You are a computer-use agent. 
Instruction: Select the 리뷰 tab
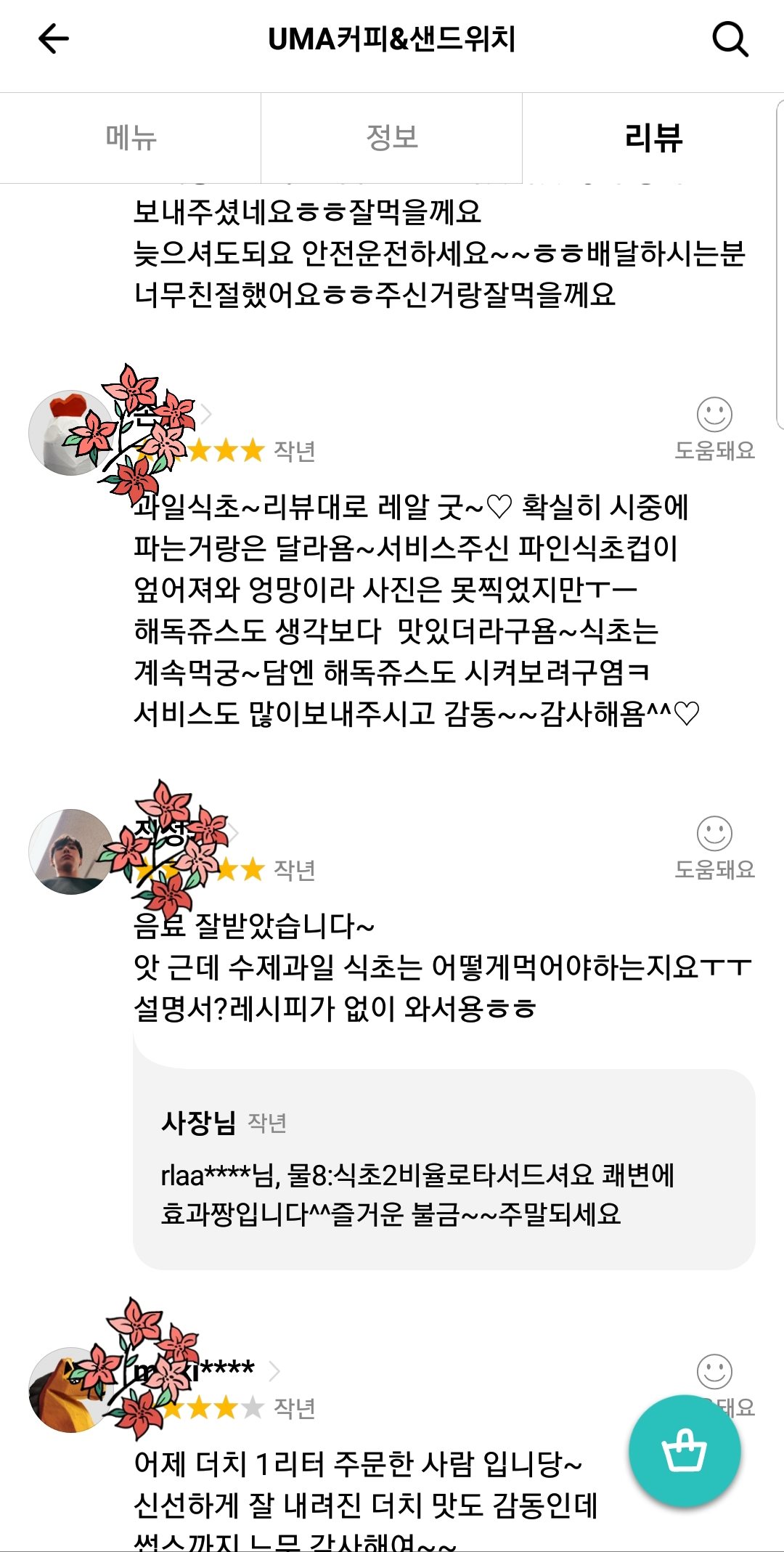pyautogui.click(x=653, y=138)
